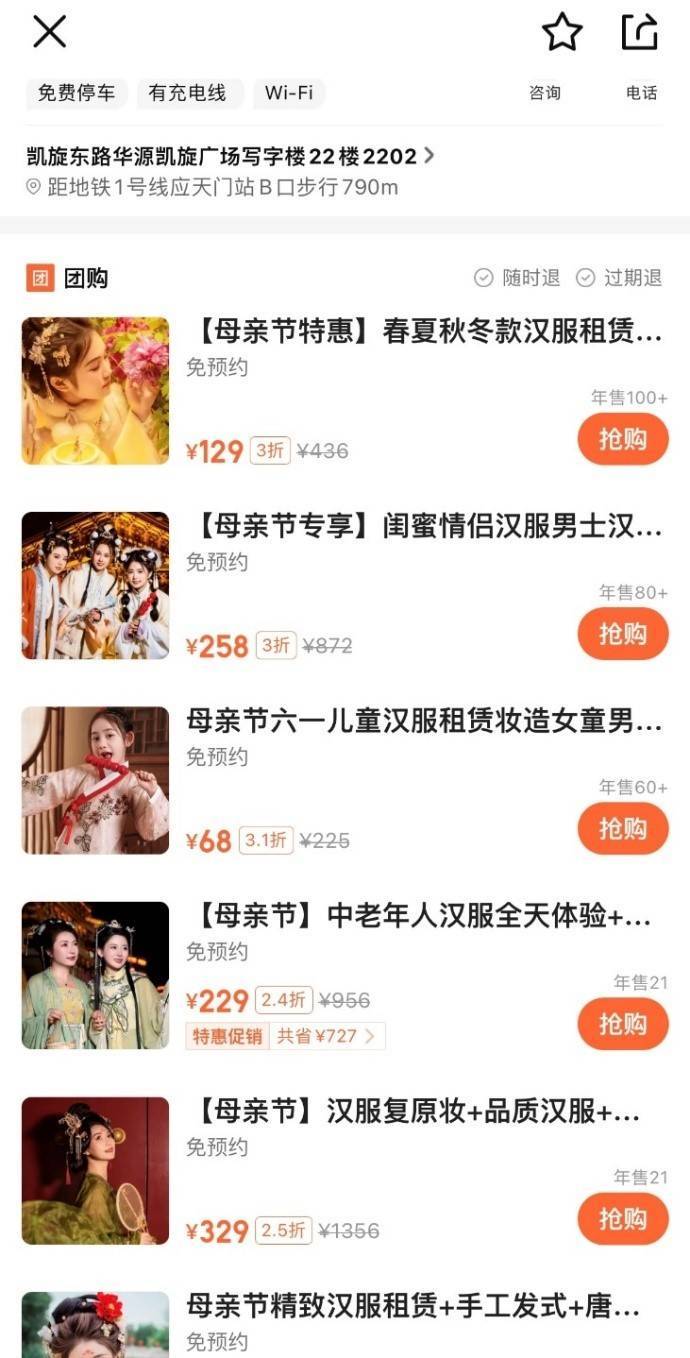Tap 抢购 for the ¥129 Hanfu rental deal
690x1358 pixels.
[x=622, y=439]
